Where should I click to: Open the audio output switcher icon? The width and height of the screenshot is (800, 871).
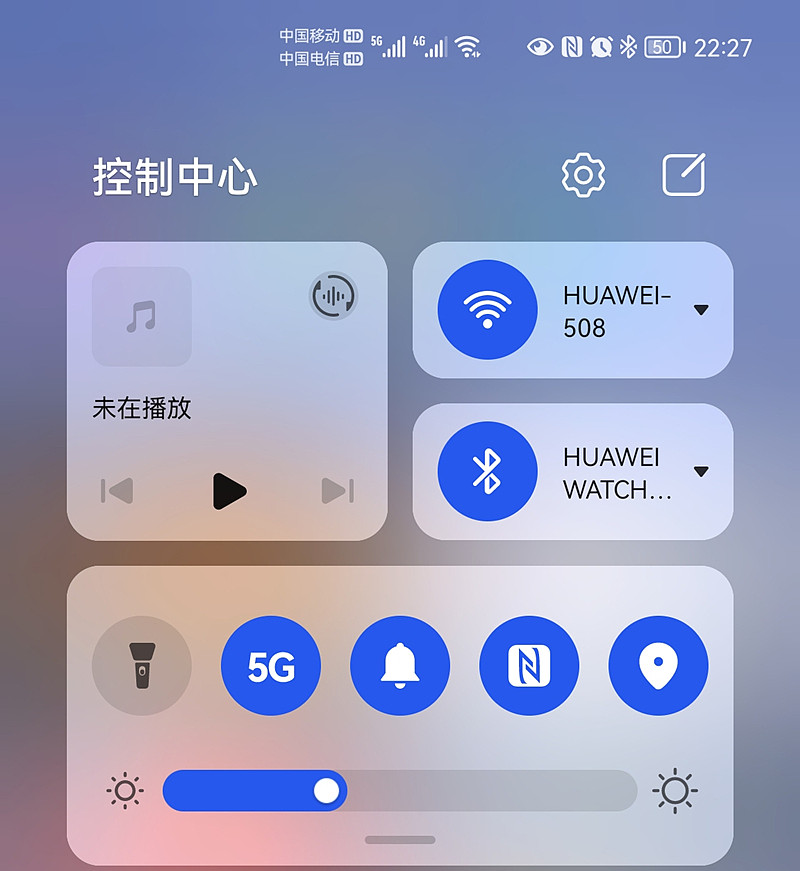[333, 296]
